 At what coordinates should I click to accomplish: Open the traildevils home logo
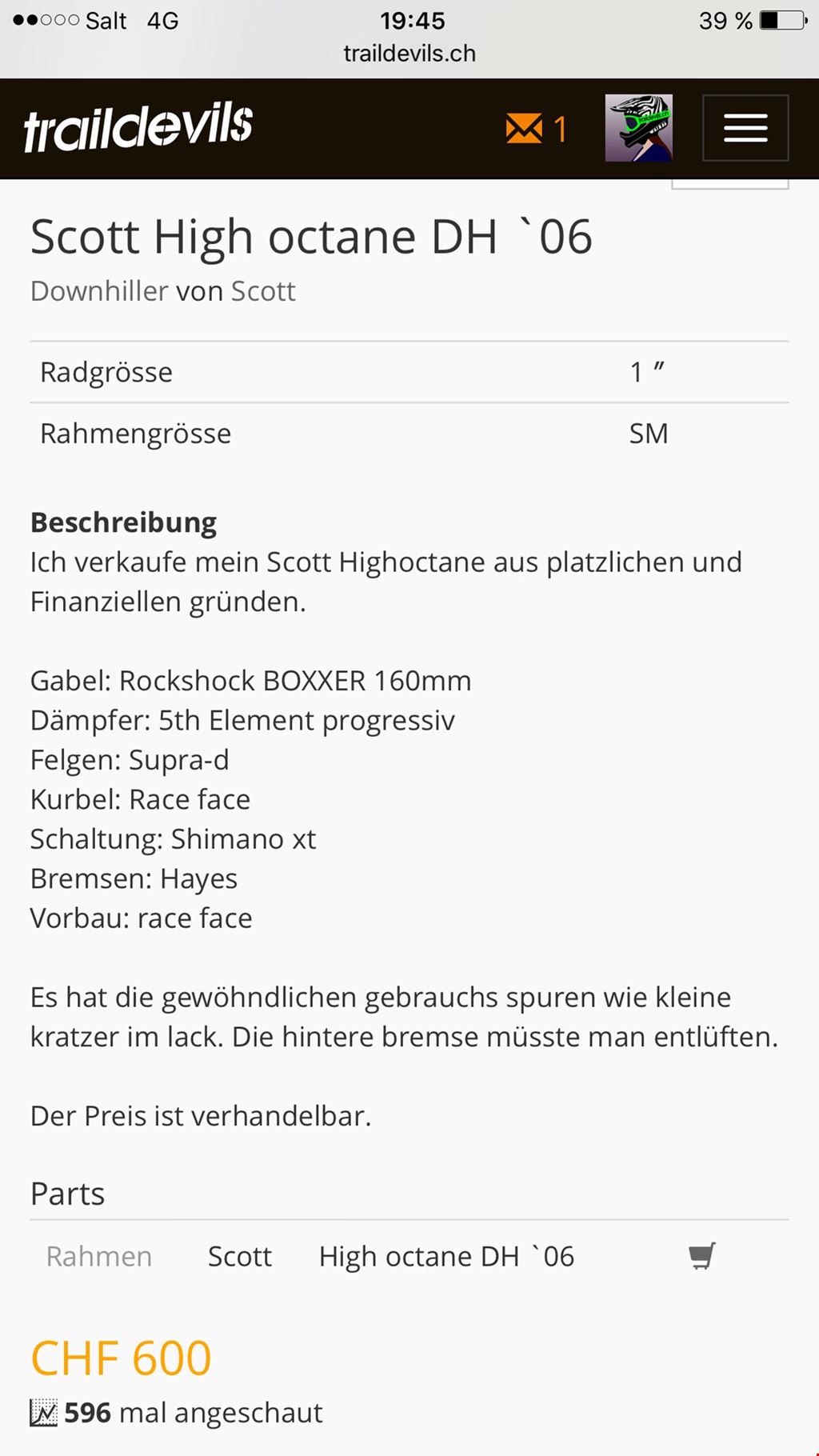click(x=138, y=126)
